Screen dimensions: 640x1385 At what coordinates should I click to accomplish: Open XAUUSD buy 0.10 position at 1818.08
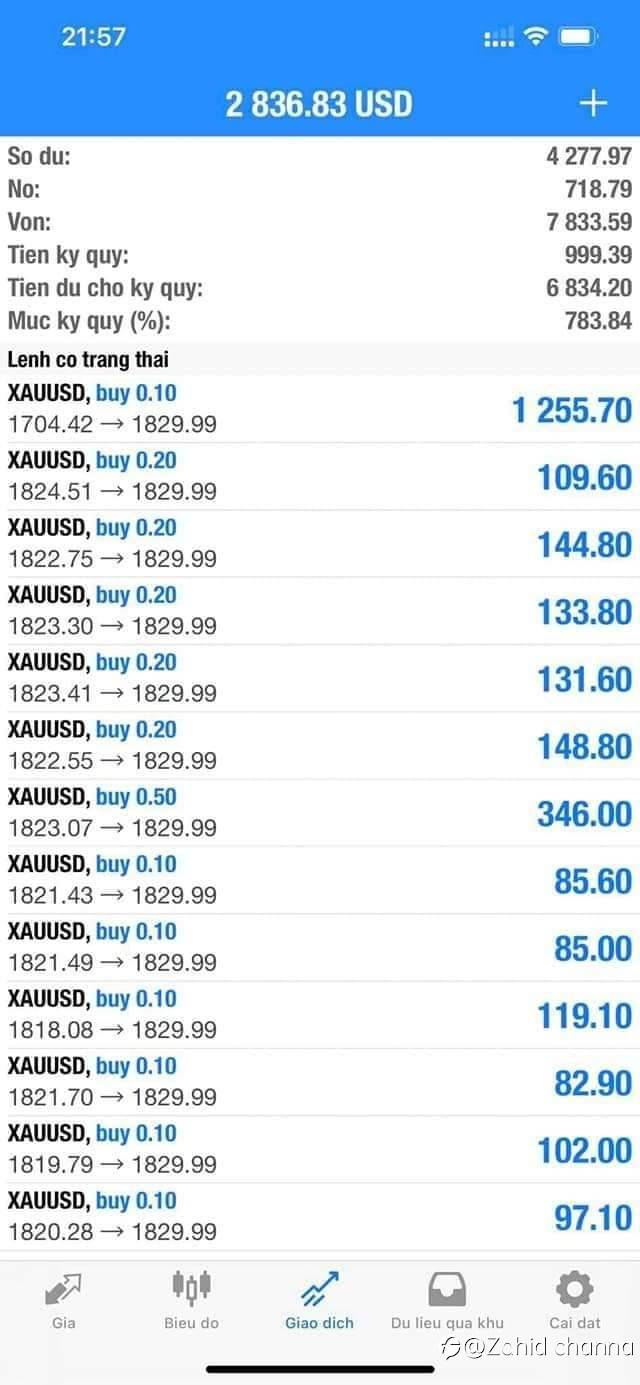(320, 1015)
